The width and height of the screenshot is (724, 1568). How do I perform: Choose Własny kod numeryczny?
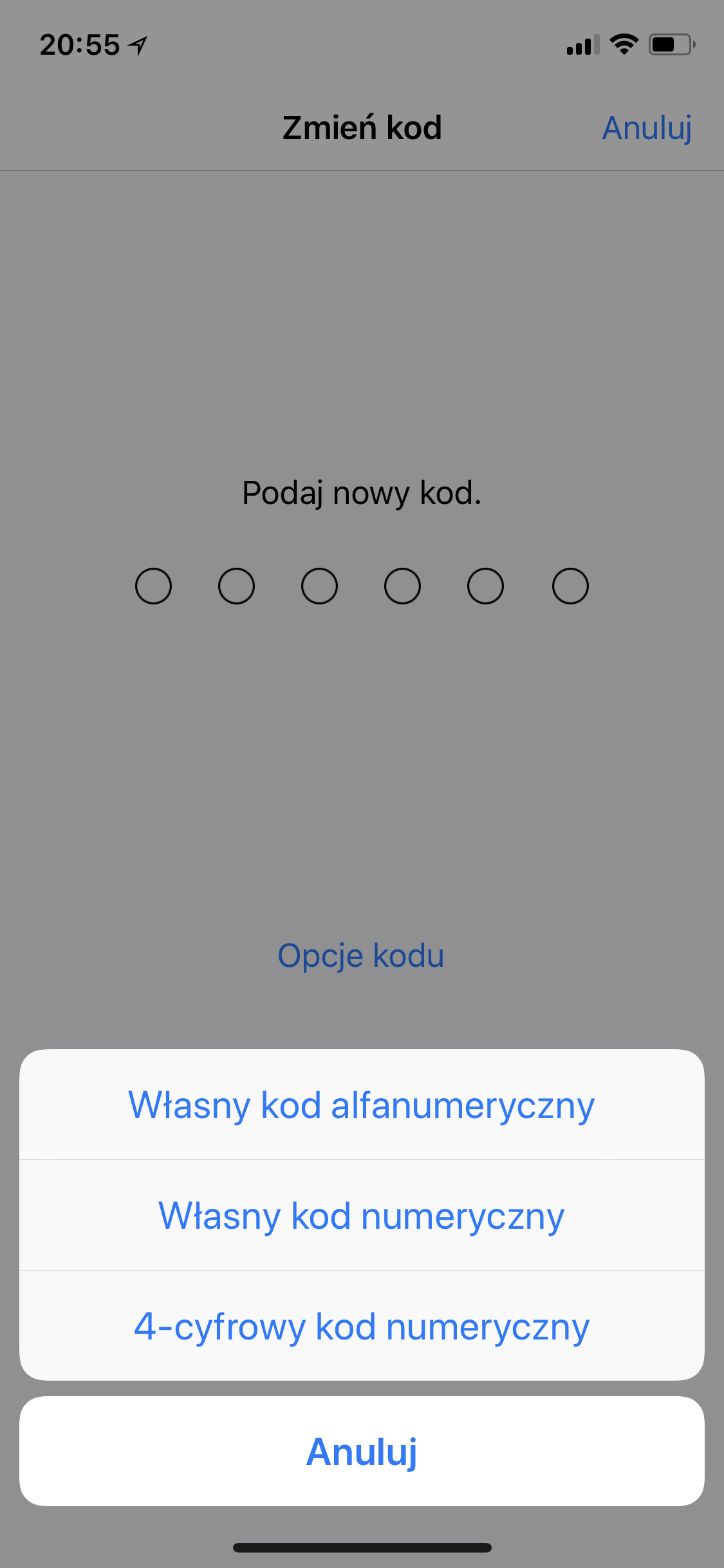362,1215
